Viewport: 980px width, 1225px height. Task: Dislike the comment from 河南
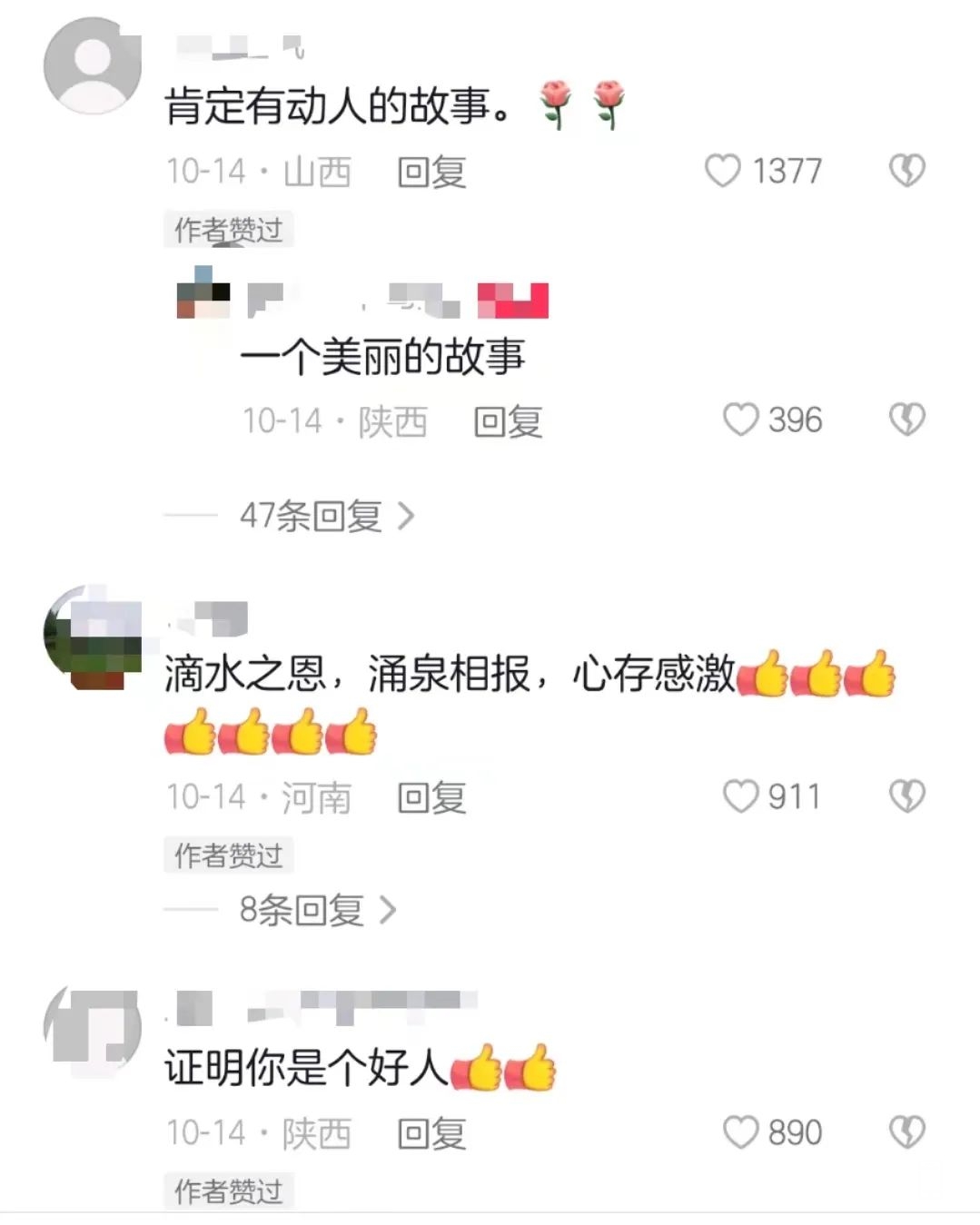coord(906,796)
